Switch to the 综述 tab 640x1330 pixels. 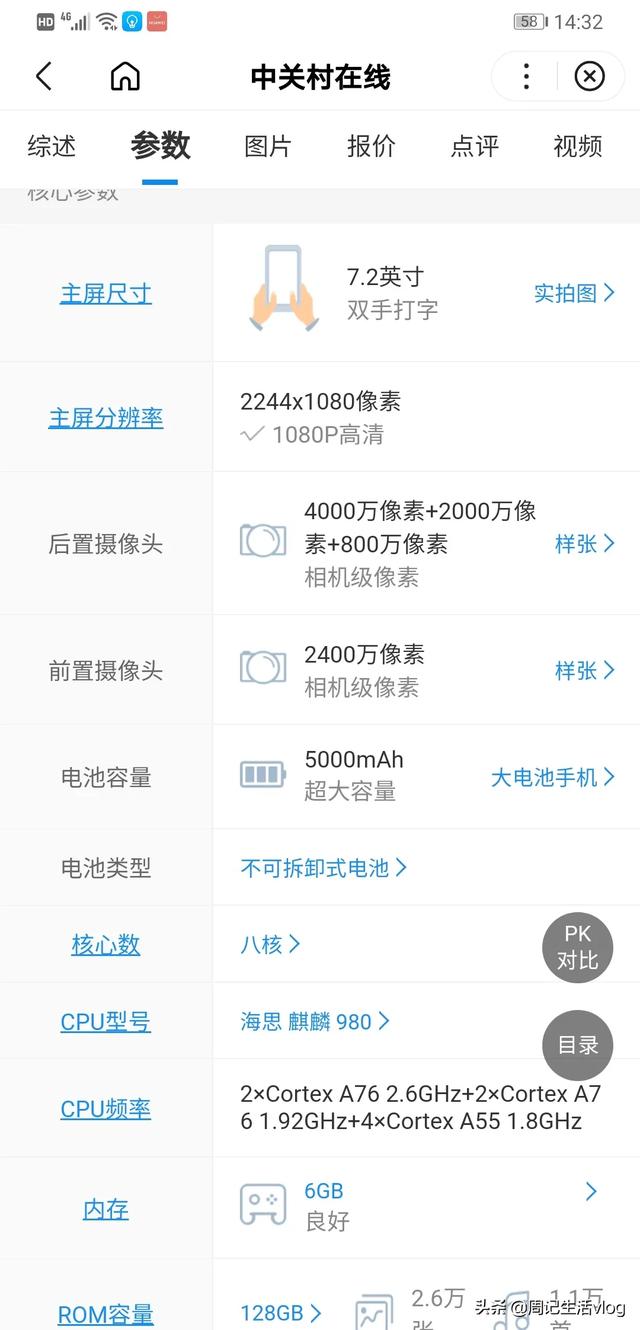click(x=52, y=146)
